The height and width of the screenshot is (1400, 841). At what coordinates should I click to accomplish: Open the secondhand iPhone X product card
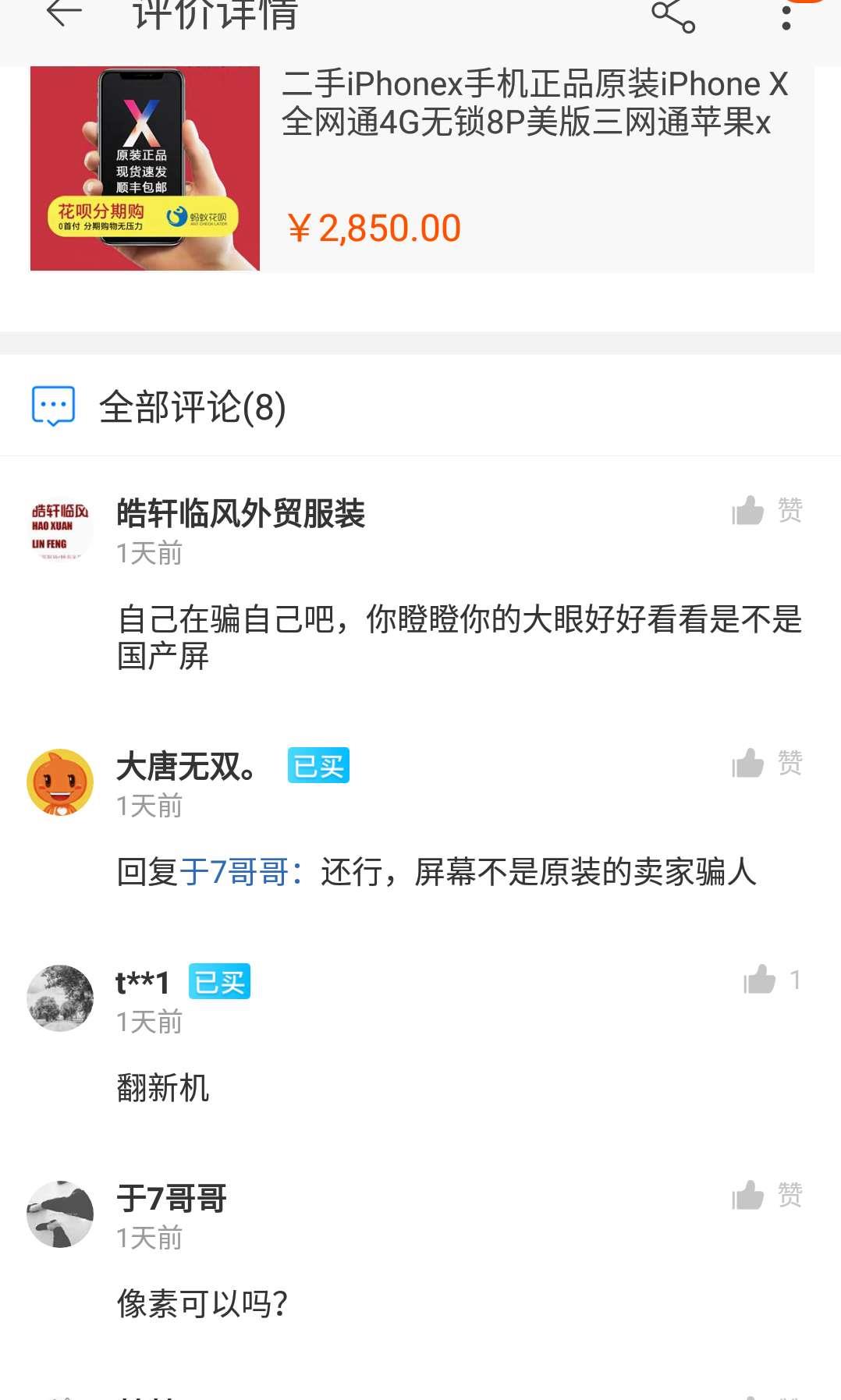(x=421, y=168)
